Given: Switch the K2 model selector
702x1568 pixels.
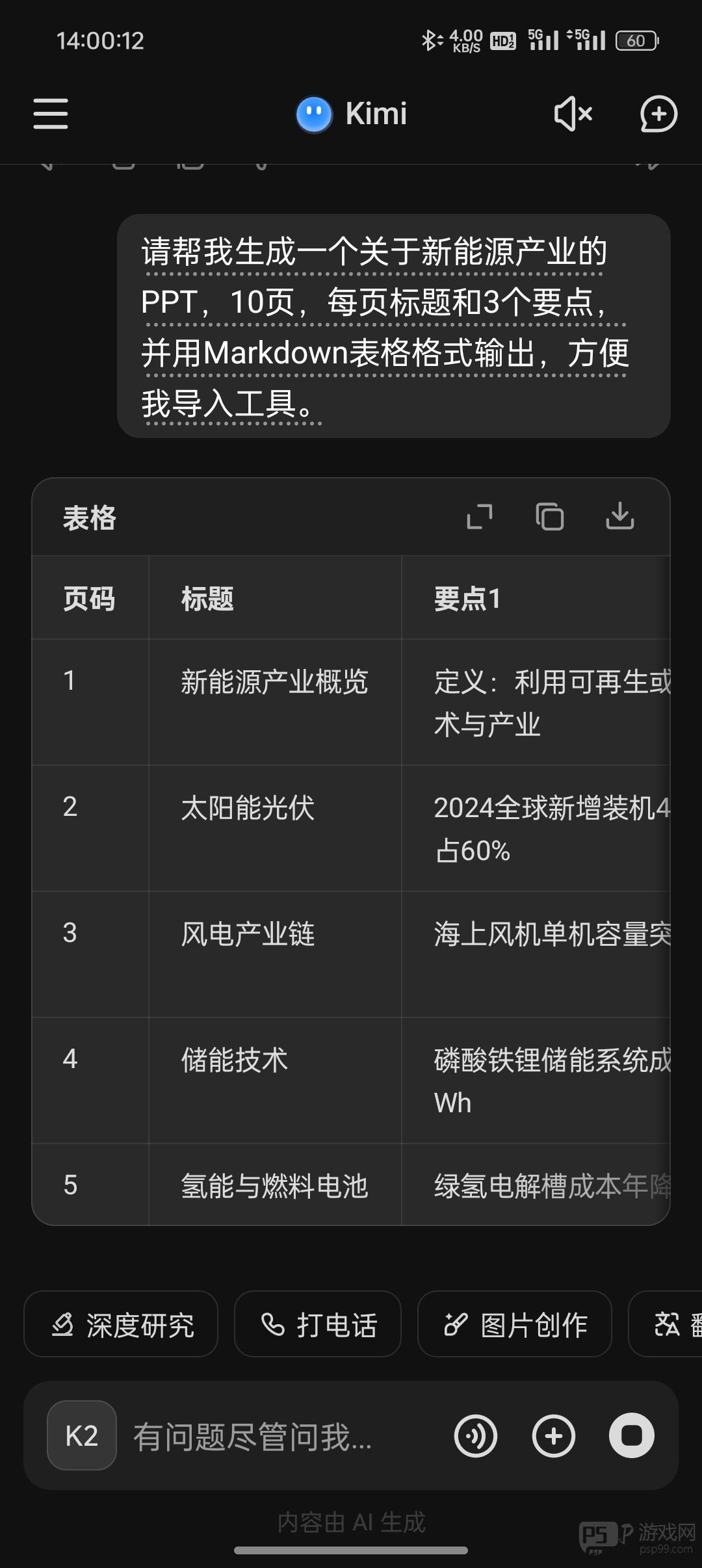Looking at the screenshot, I should (x=82, y=1435).
